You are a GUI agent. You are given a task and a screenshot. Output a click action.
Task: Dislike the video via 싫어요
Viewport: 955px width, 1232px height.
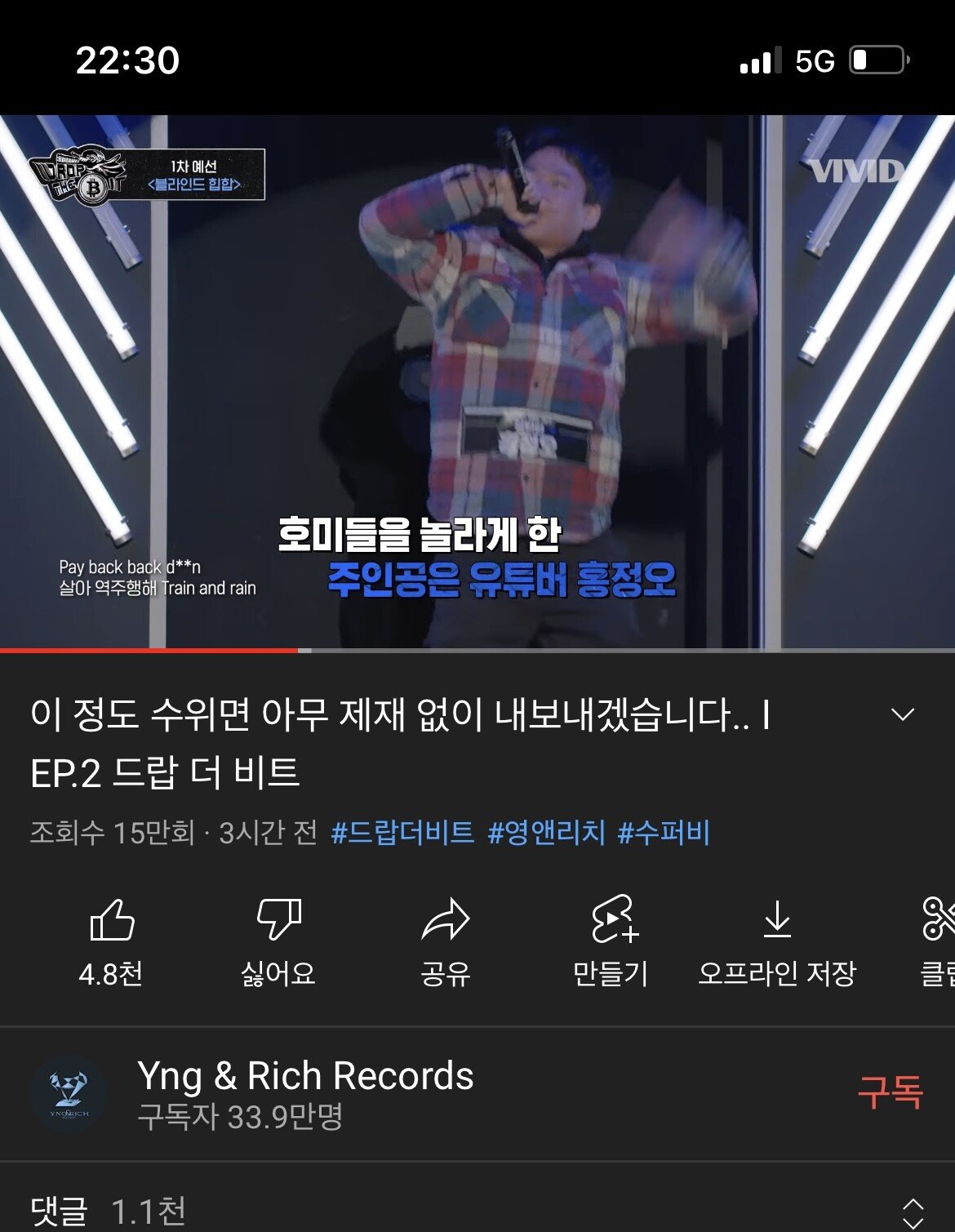coord(278,939)
